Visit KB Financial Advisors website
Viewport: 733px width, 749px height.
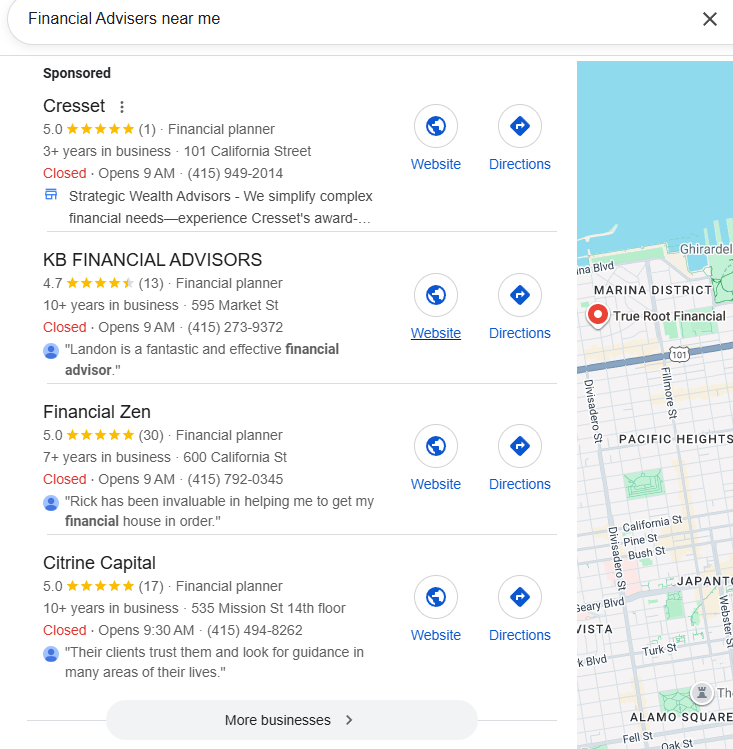coord(436,296)
